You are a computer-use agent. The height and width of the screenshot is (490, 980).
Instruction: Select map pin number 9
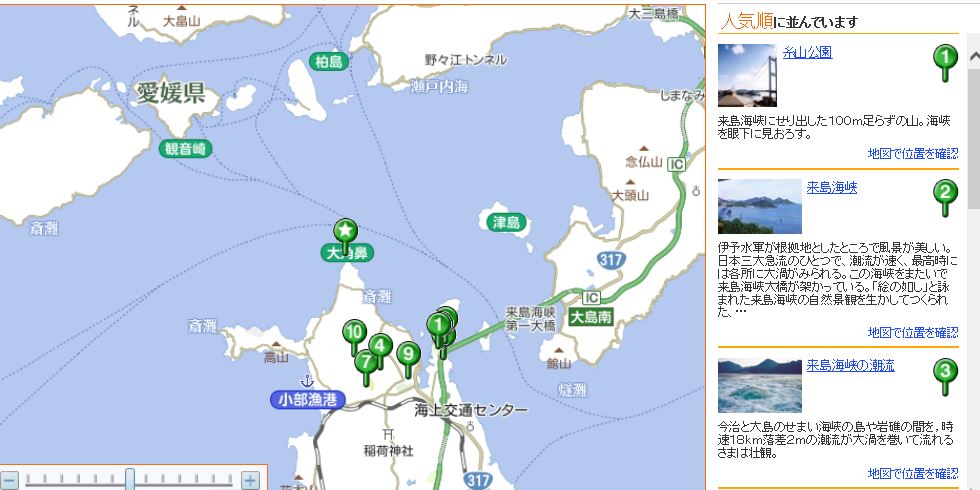(x=407, y=353)
